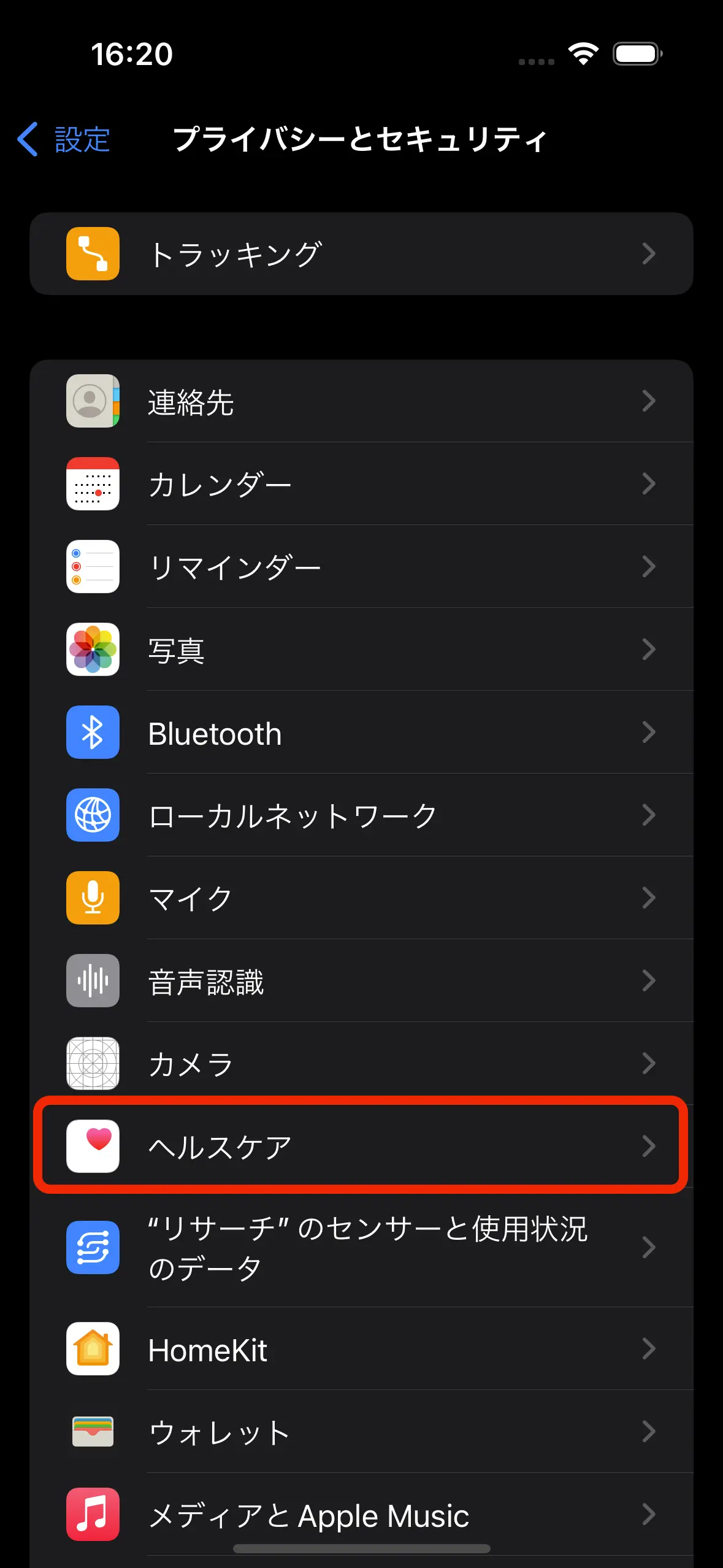
Task: Select the ウォレット row
Action: pyautogui.click(x=361, y=1432)
